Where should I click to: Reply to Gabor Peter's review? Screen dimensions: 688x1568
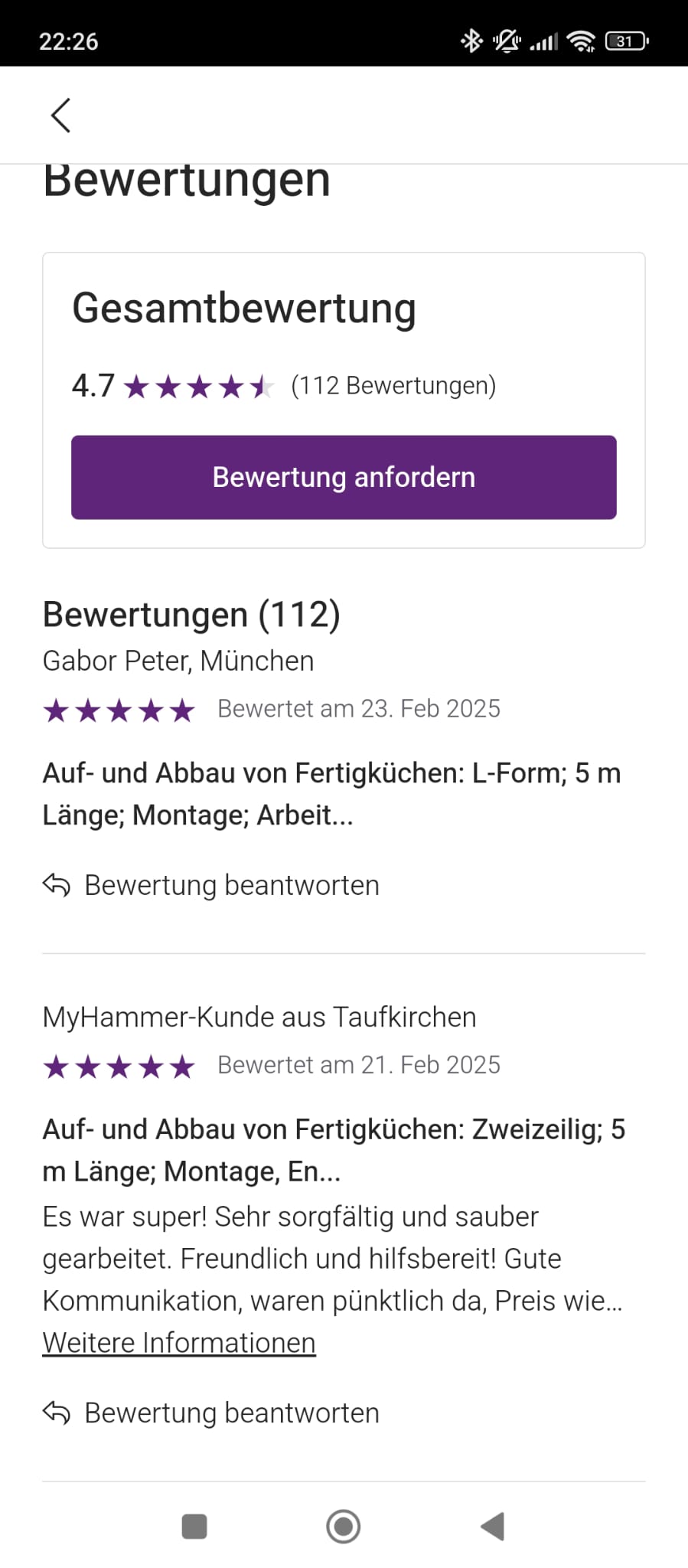click(x=211, y=885)
